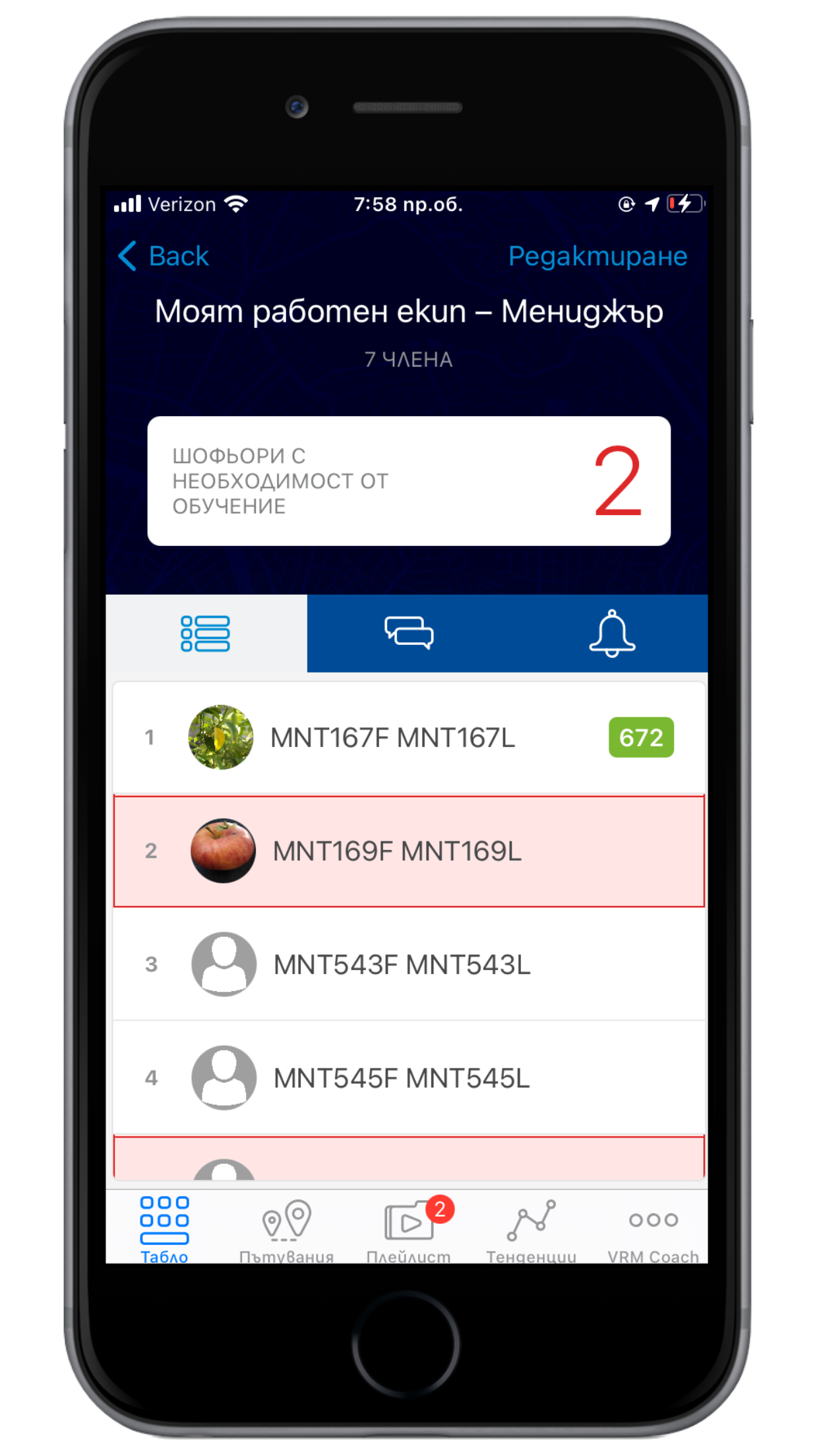This screenshot has width=819, height=1456.
Task: Open the VRM Coach tab
Action: click(x=653, y=1228)
